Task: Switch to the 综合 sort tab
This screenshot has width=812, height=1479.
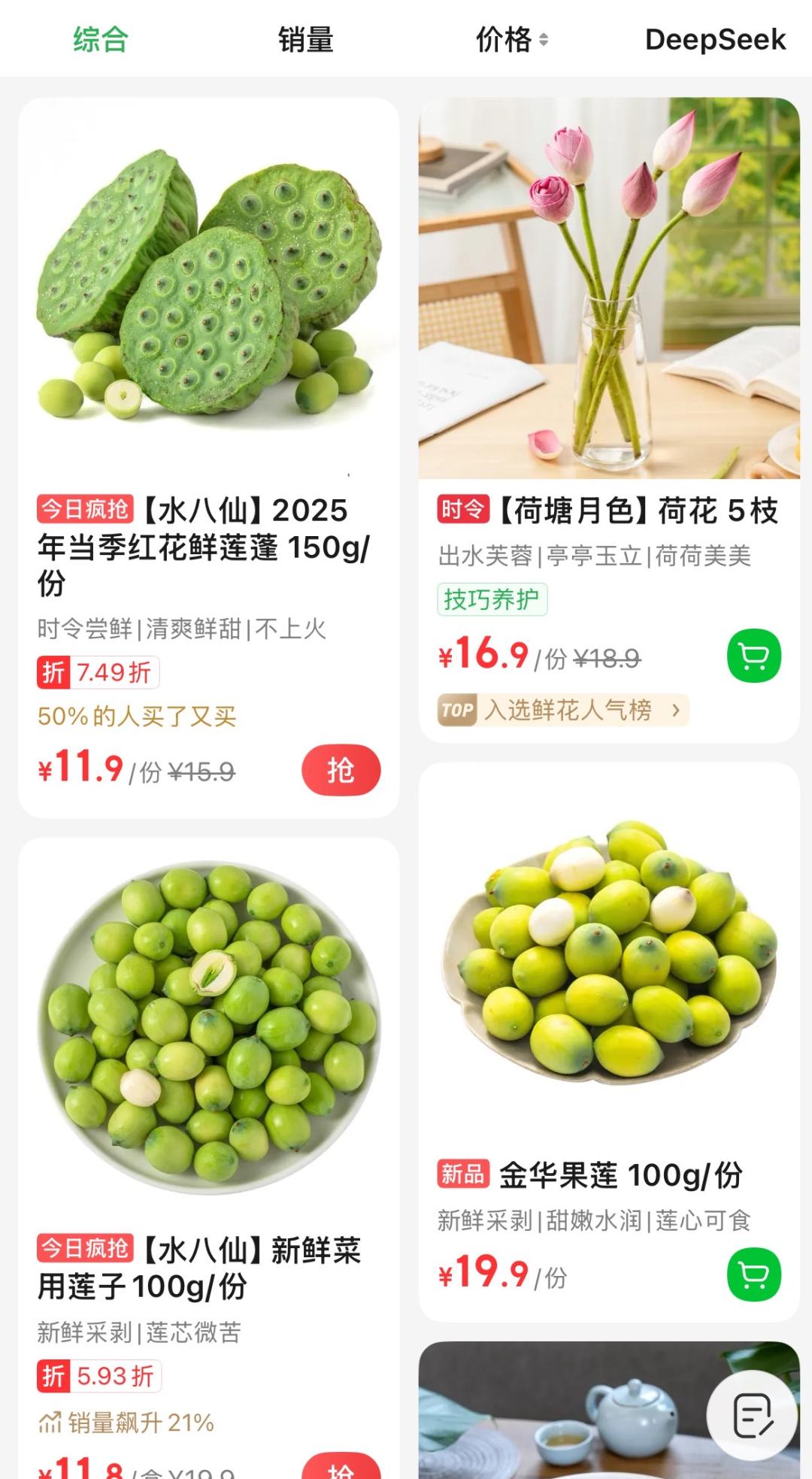Action: (101, 39)
